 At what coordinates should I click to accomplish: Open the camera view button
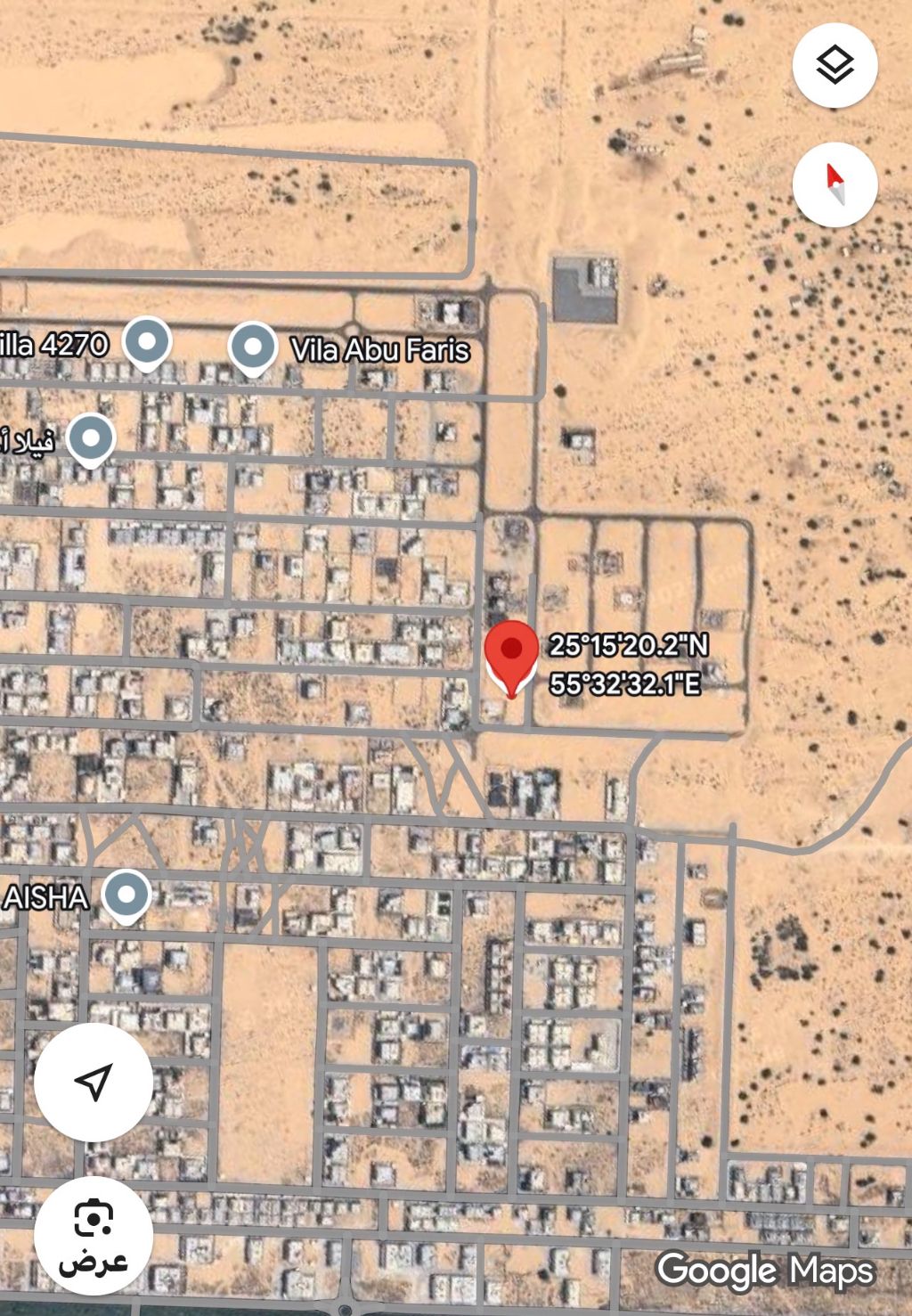click(94, 1234)
